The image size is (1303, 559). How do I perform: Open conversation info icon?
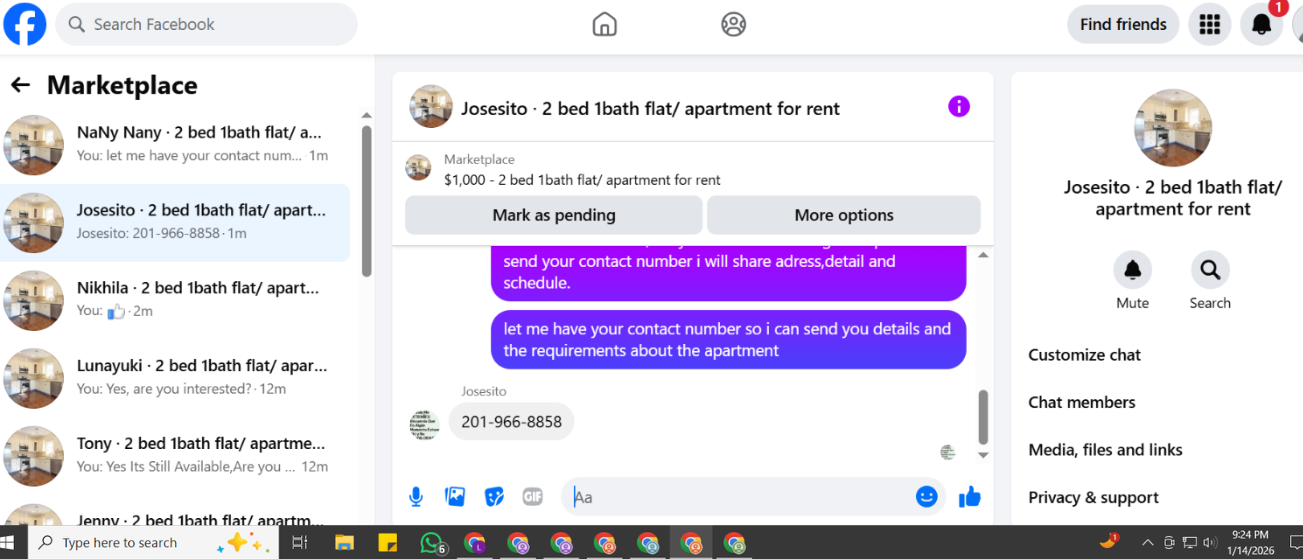tap(958, 106)
